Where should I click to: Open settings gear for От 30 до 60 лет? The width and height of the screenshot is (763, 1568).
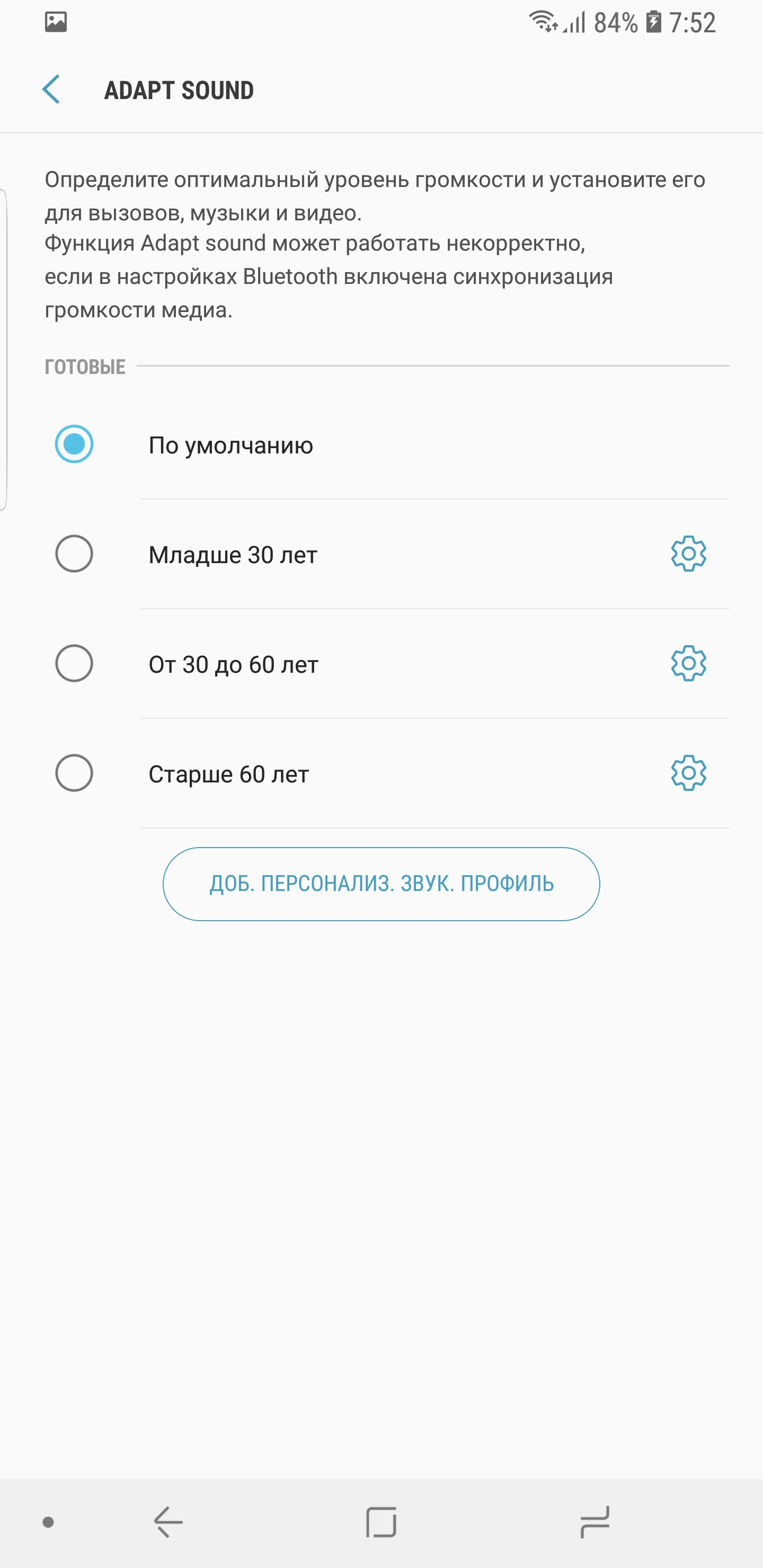pyautogui.click(x=688, y=663)
